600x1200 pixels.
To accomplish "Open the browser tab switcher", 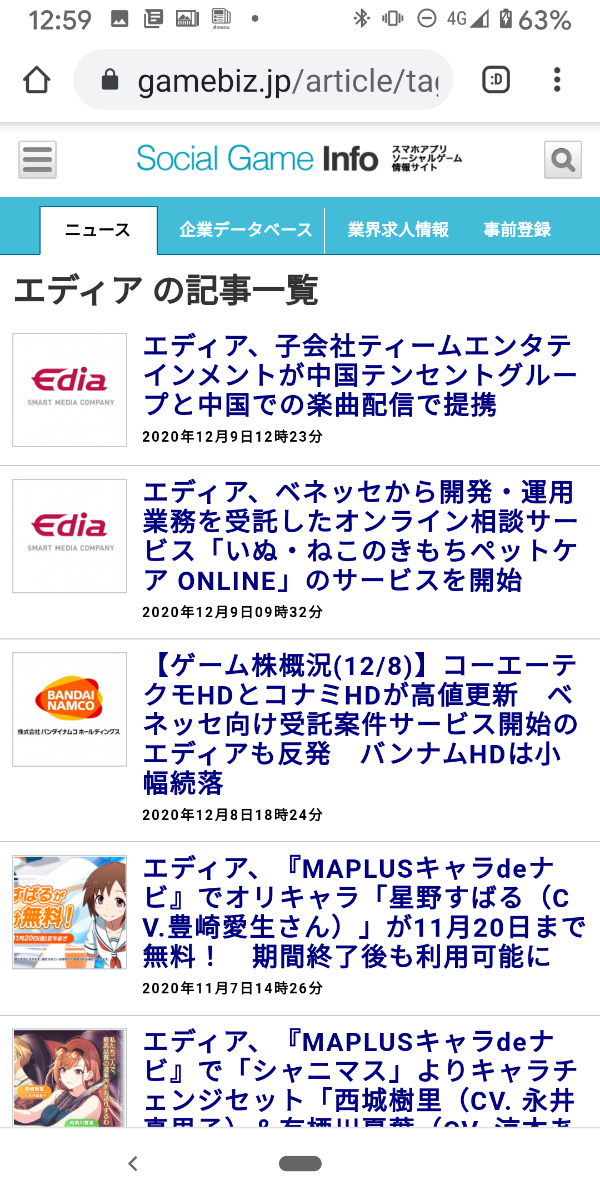I will click(496, 79).
